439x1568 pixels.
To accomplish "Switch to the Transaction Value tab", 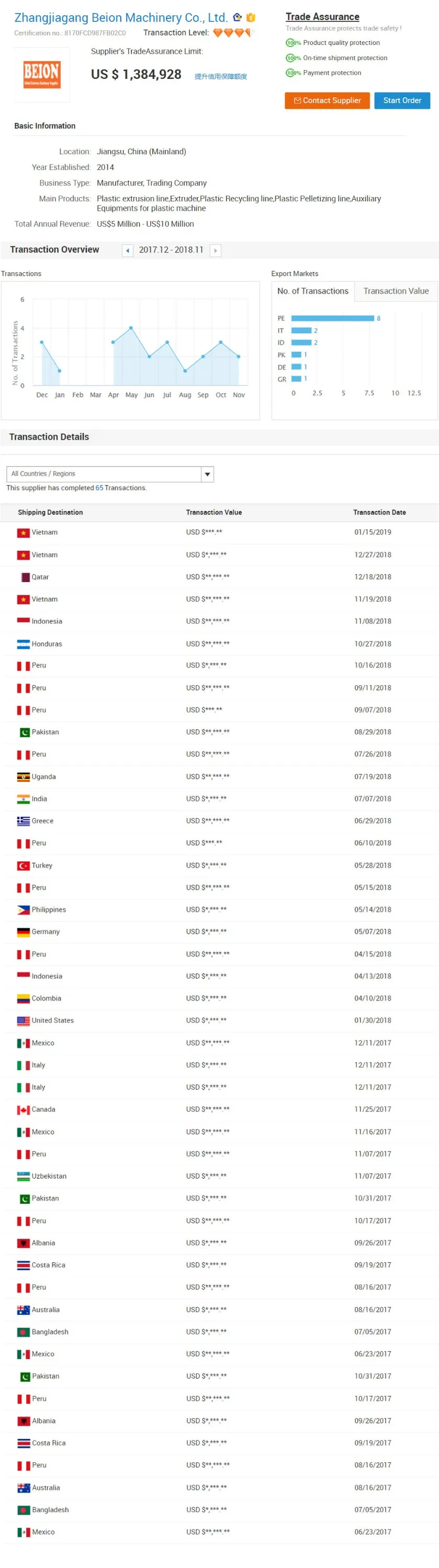I will (x=396, y=292).
